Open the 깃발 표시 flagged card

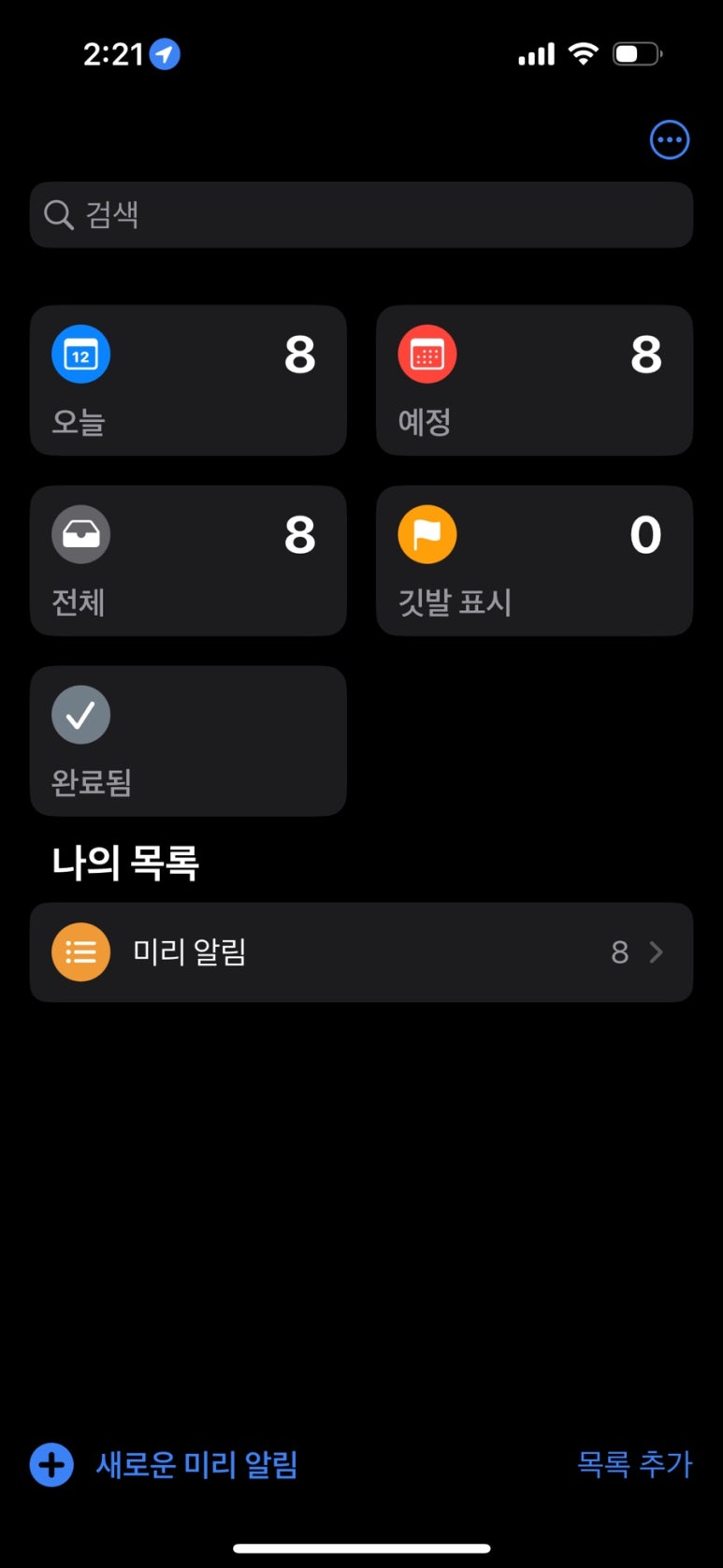point(534,561)
